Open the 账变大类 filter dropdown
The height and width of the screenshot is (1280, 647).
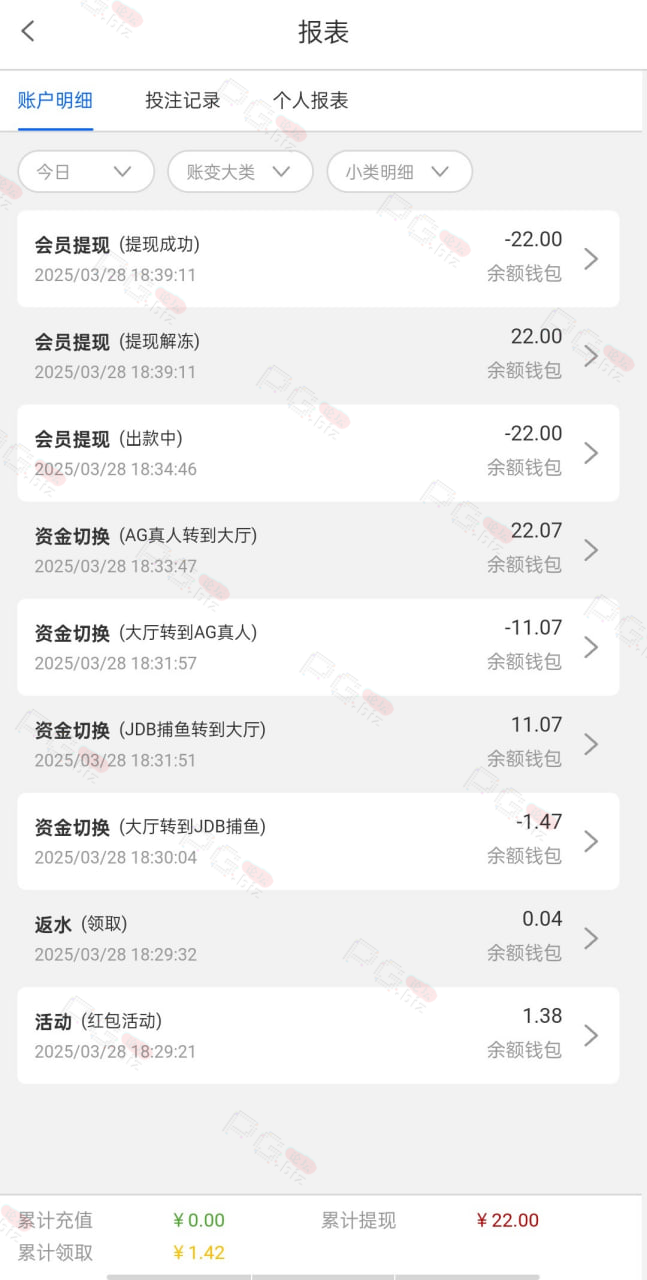(240, 171)
